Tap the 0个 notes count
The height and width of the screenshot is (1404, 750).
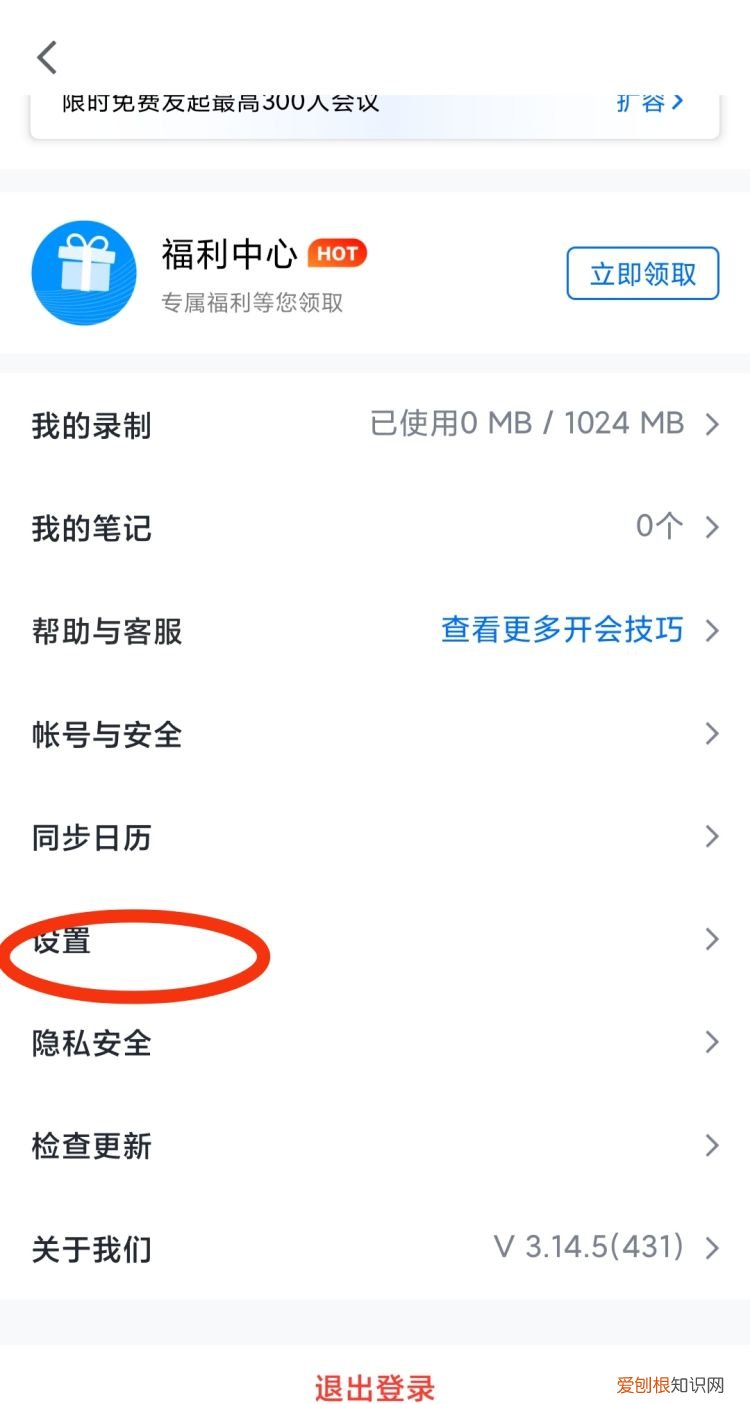659,526
